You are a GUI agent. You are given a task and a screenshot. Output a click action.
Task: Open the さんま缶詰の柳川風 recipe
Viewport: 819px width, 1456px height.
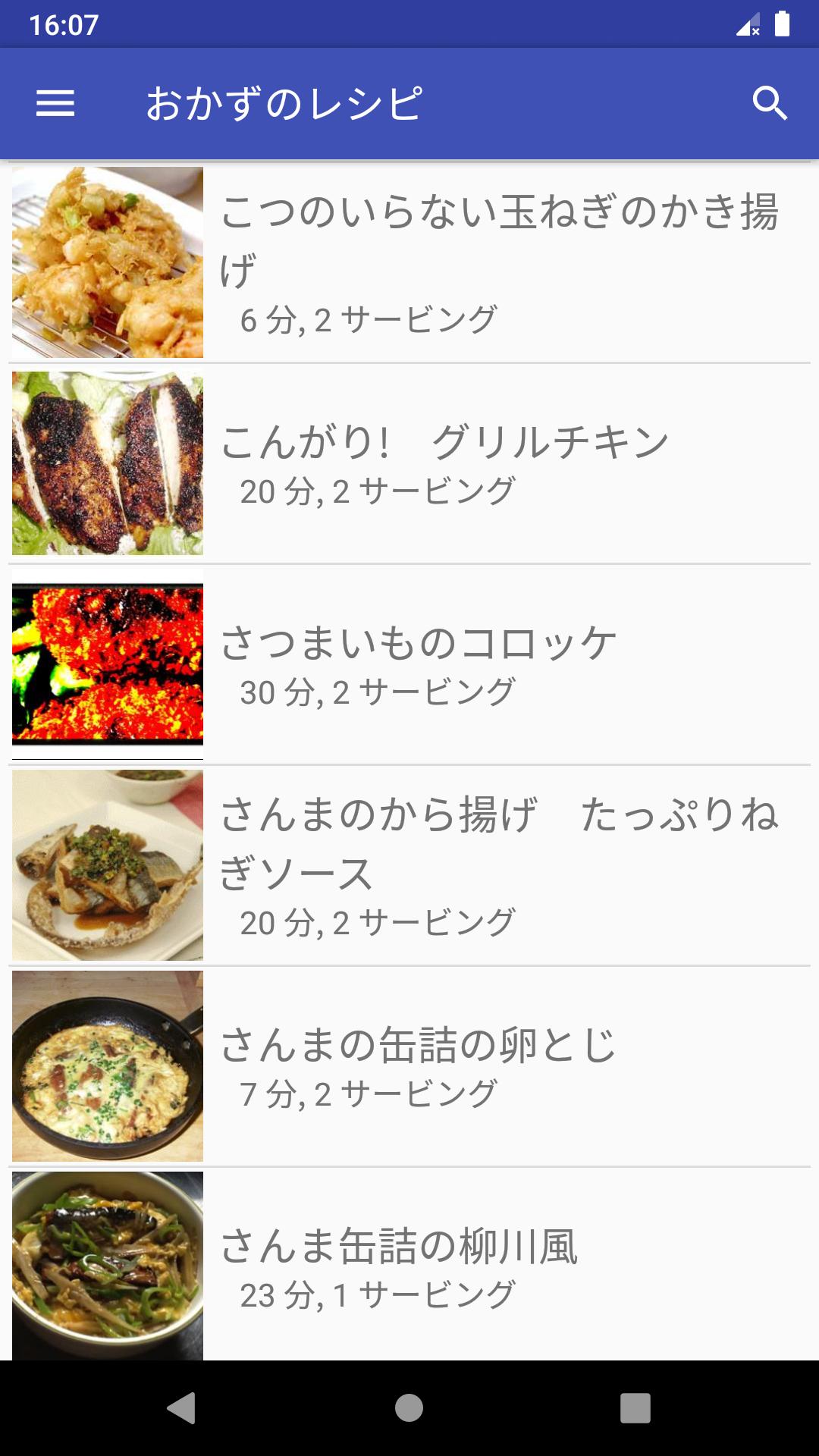(x=409, y=1265)
